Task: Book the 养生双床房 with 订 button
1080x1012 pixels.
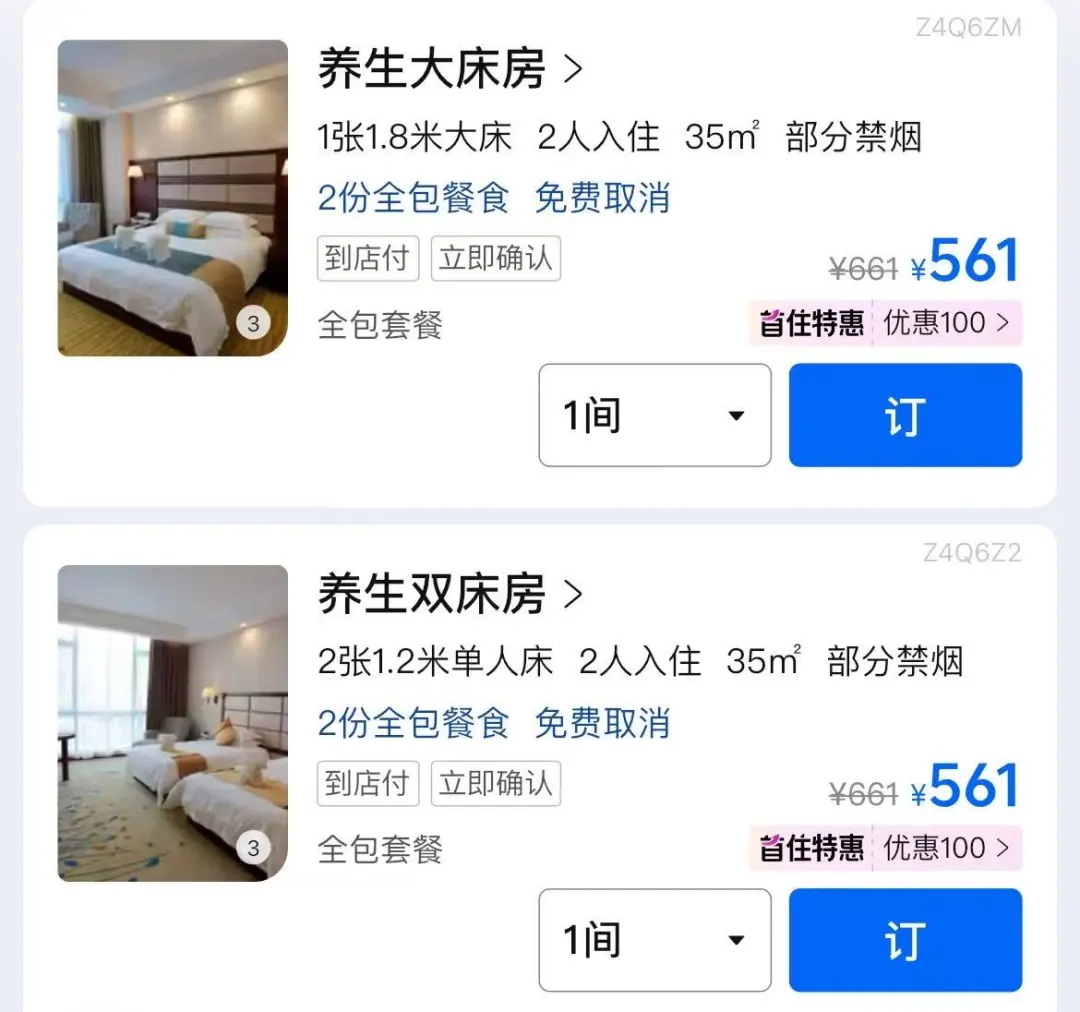Action: click(905, 940)
